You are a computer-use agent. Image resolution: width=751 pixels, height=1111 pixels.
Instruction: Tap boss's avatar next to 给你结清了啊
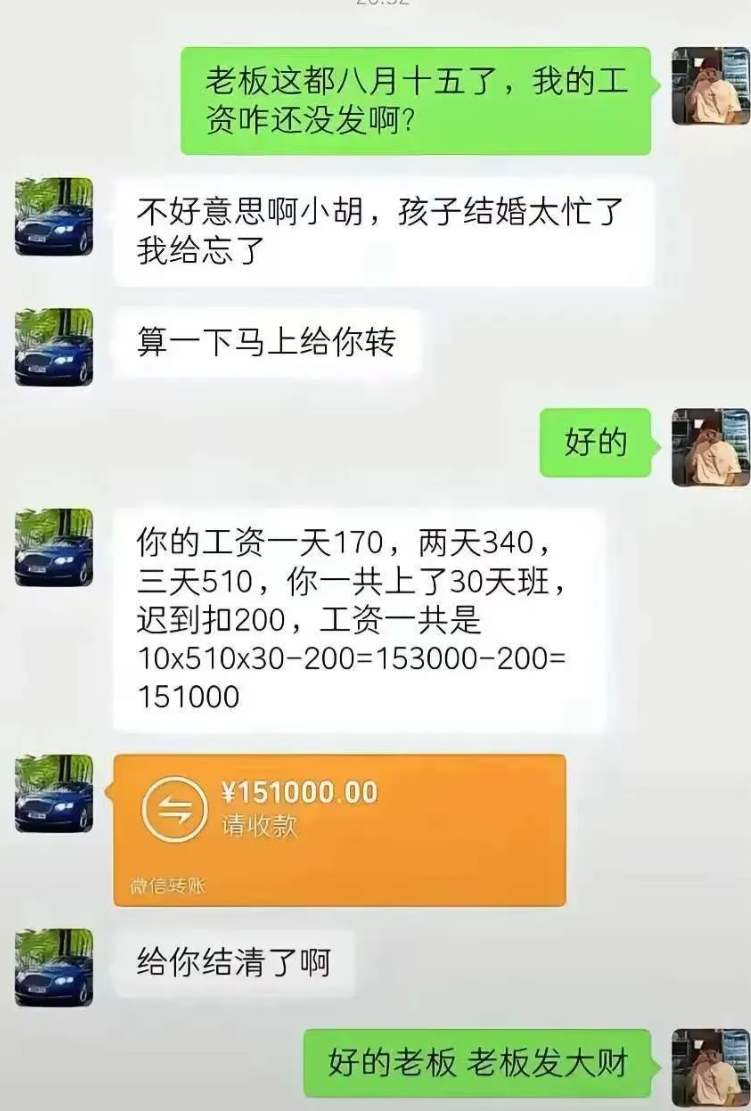click(54, 967)
